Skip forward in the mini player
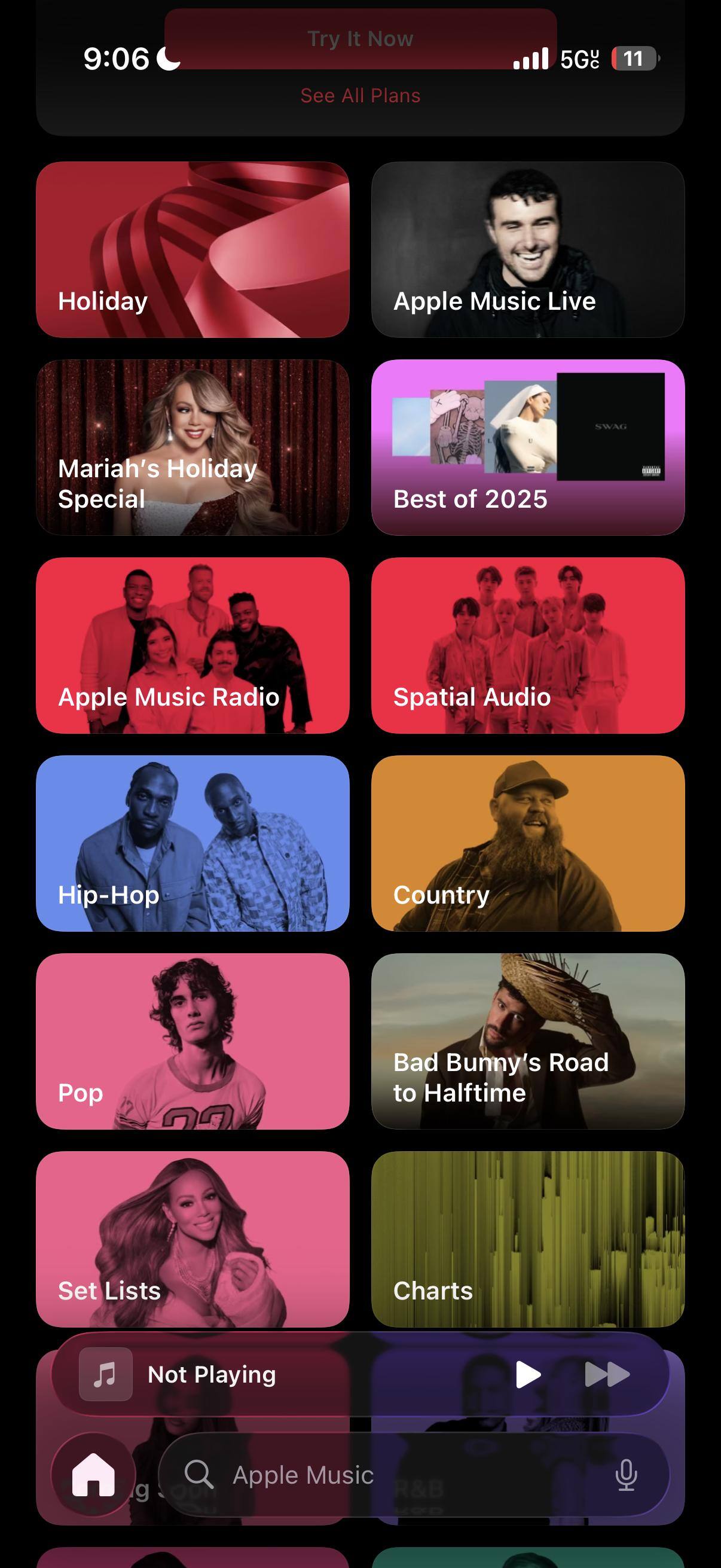 tap(607, 1374)
